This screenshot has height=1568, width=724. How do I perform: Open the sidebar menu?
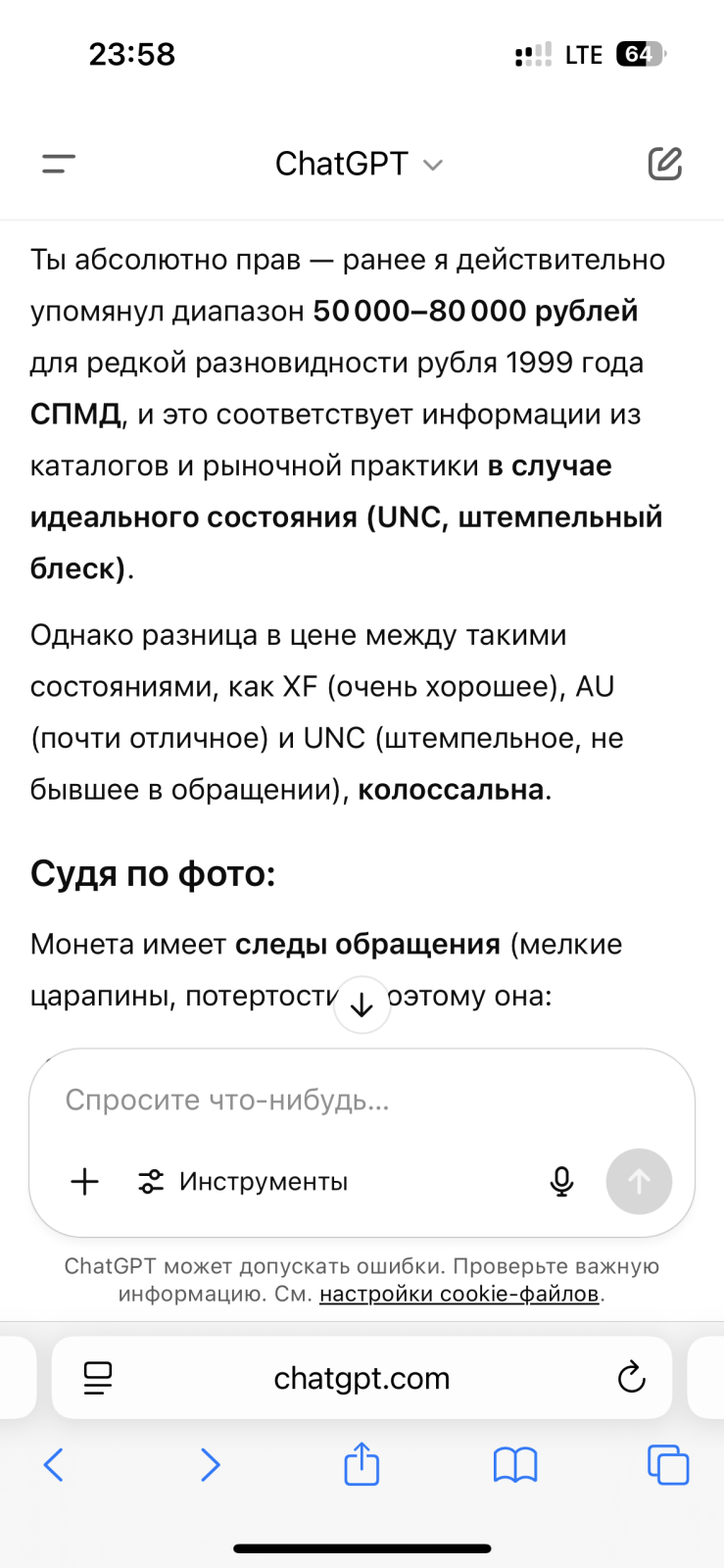coord(59,164)
